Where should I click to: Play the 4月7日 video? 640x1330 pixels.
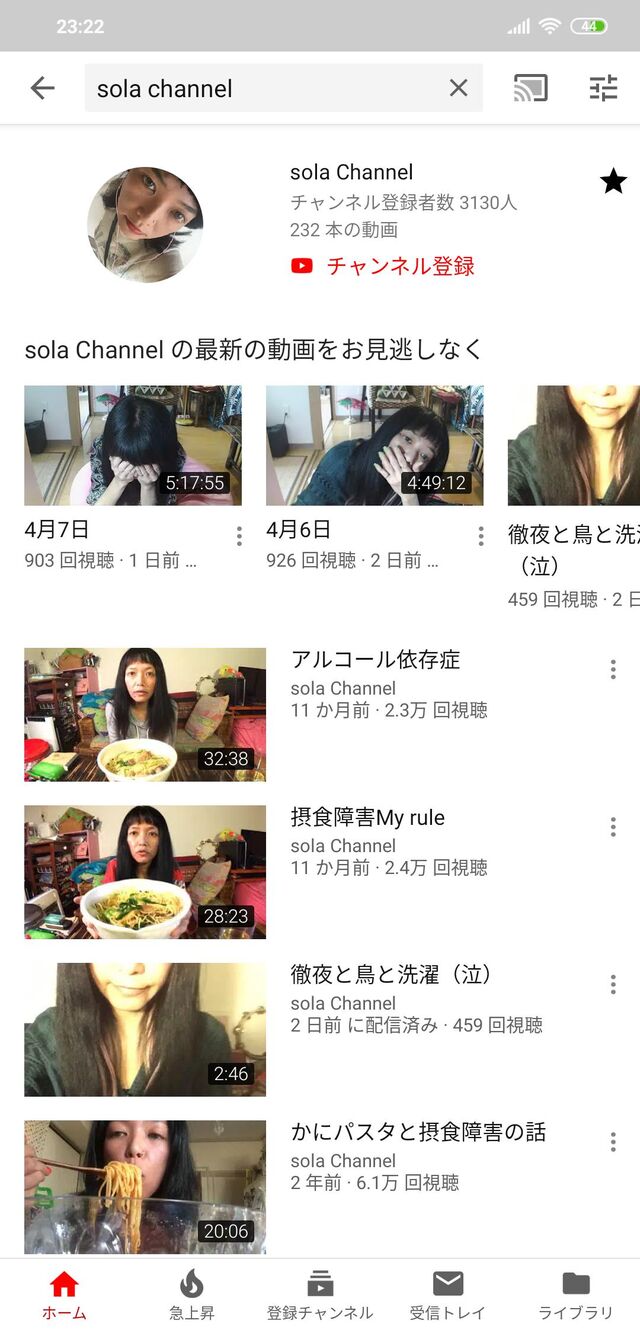133,446
